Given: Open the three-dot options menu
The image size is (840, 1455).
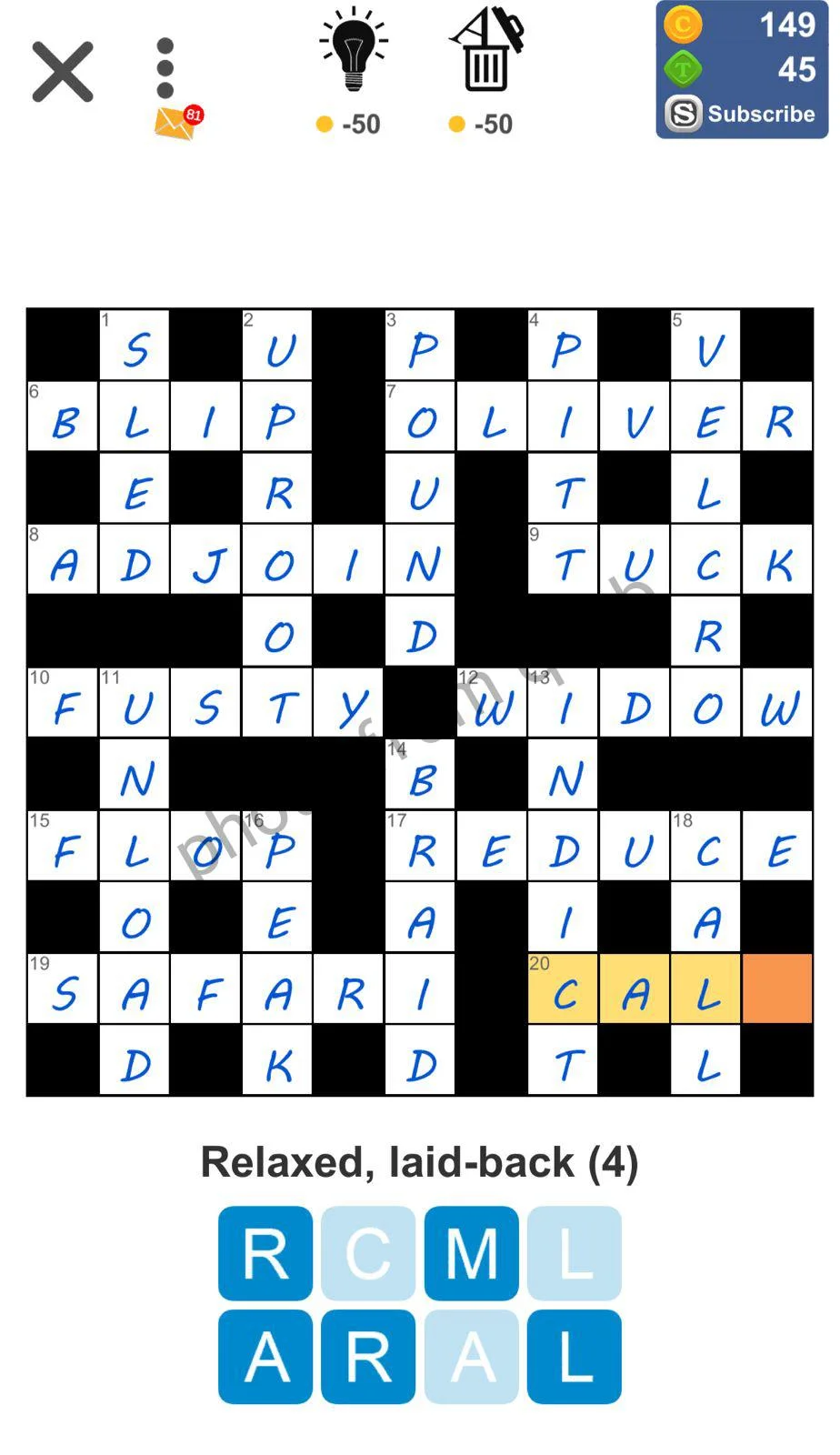Looking at the screenshot, I should coord(165,68).
